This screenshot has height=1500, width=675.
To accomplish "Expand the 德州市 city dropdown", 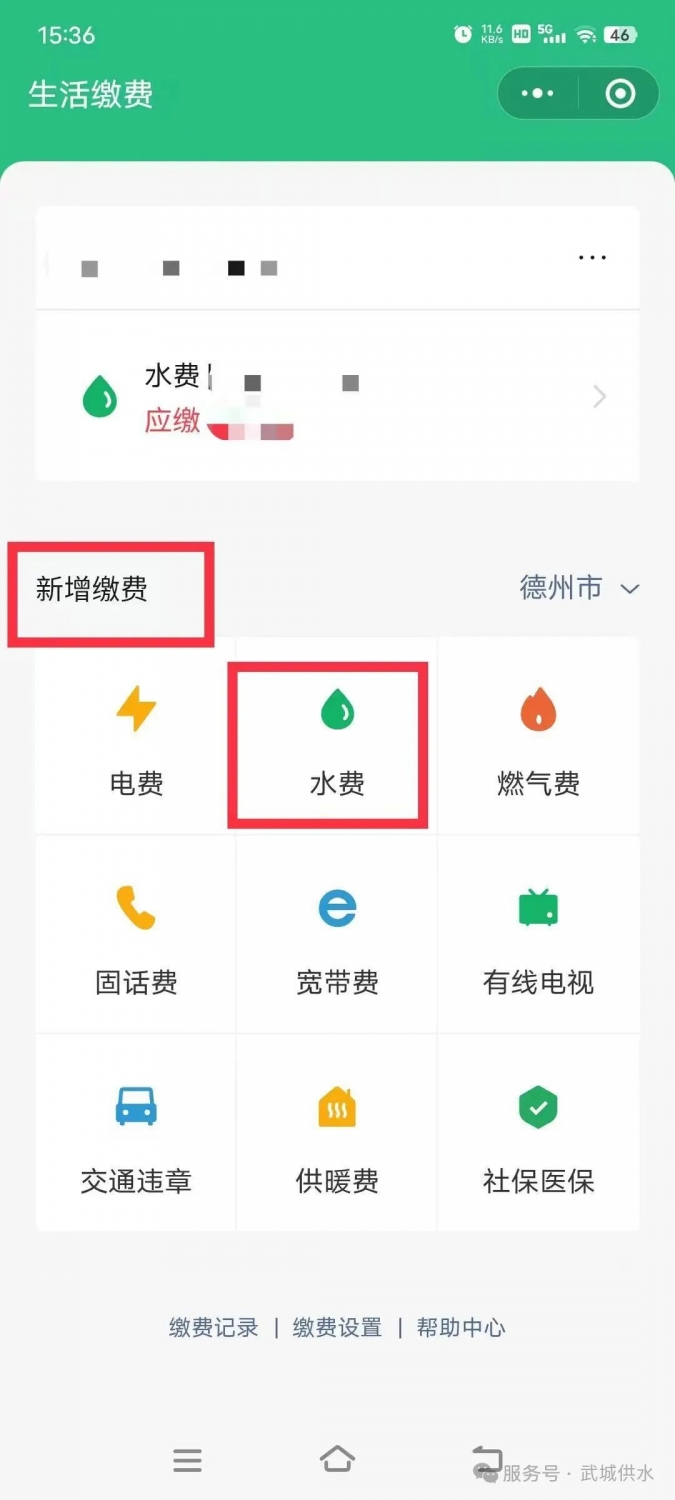I will tap(579, 588).
